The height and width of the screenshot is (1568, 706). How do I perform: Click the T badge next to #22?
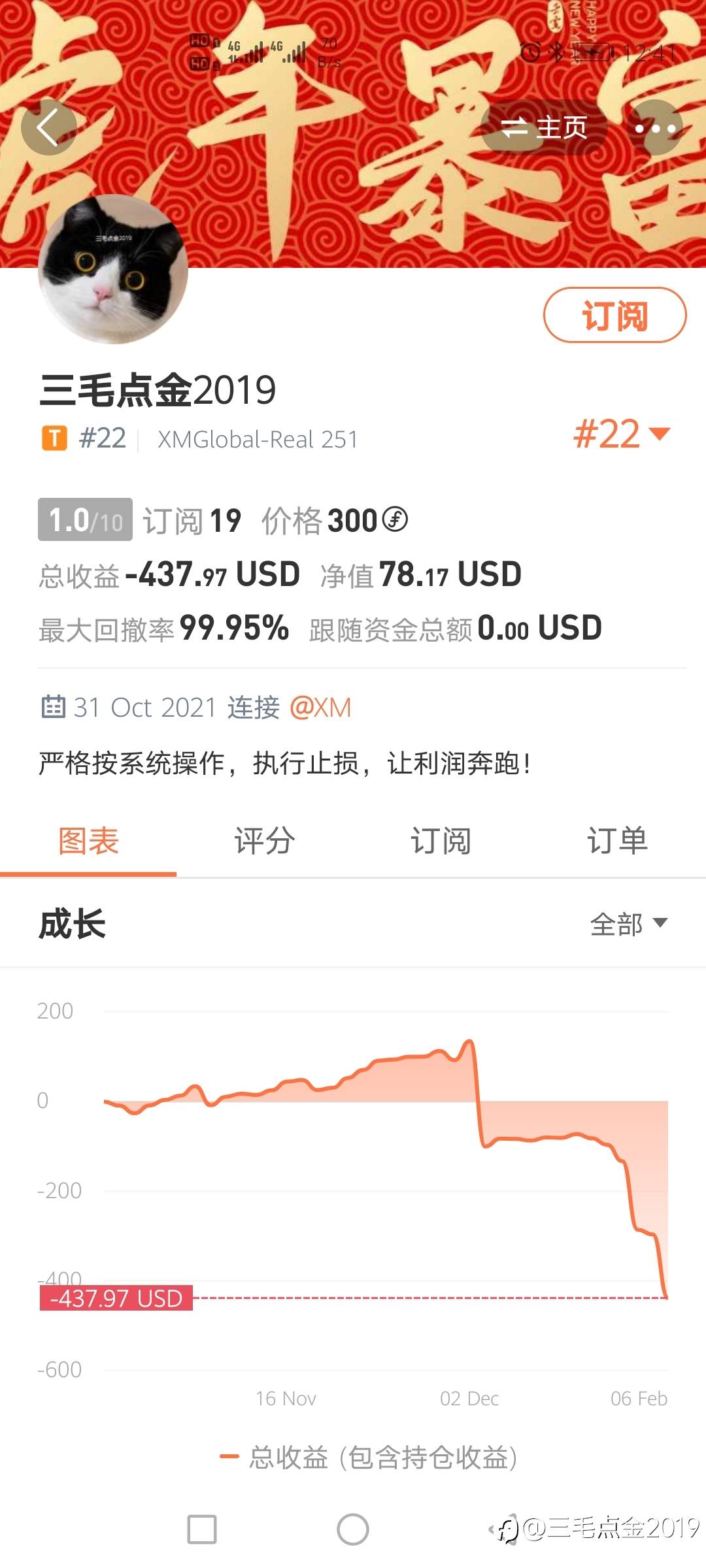click(x=55, y=438)
